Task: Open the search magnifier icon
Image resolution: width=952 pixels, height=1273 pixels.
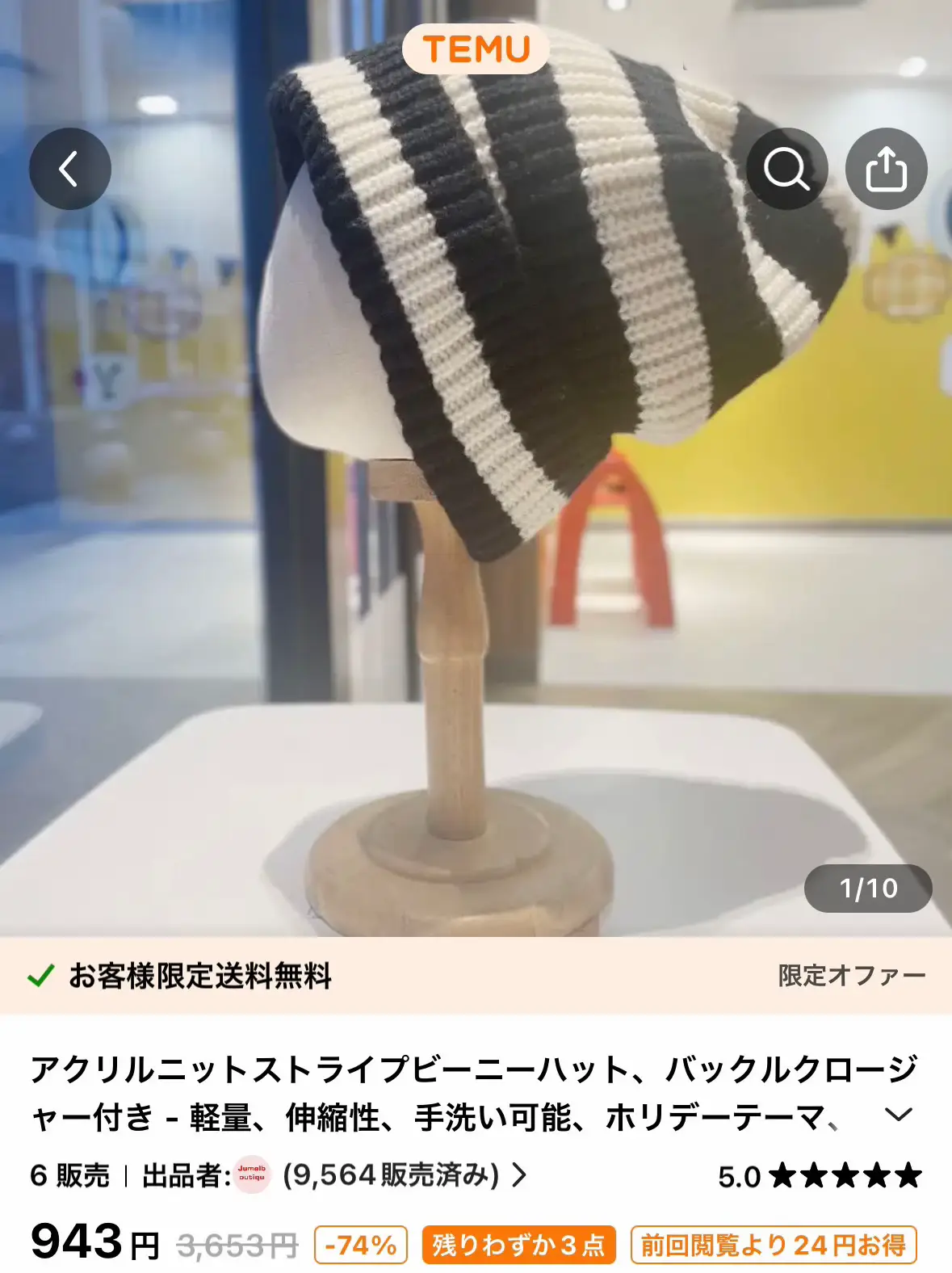Action: pos(786,169)
